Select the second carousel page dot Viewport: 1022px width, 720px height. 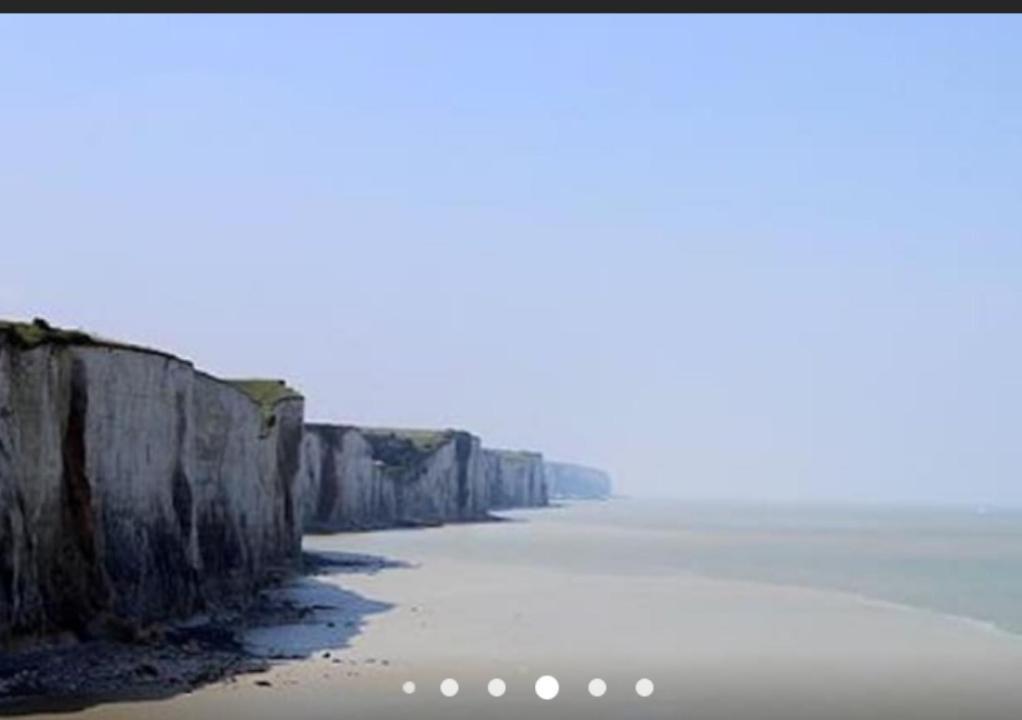coord(450,688)
